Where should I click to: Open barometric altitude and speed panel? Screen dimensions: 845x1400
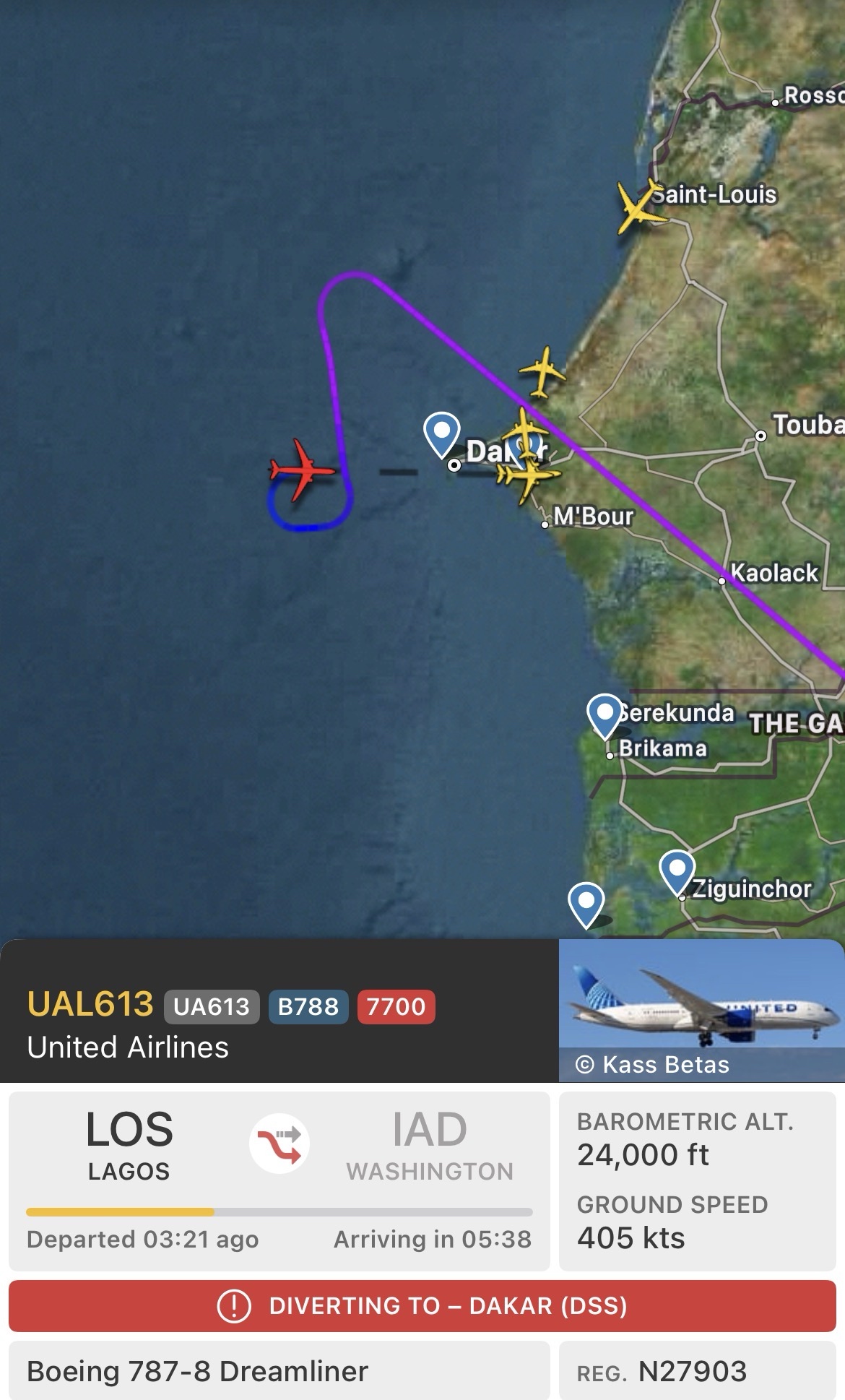point(697,1180)
